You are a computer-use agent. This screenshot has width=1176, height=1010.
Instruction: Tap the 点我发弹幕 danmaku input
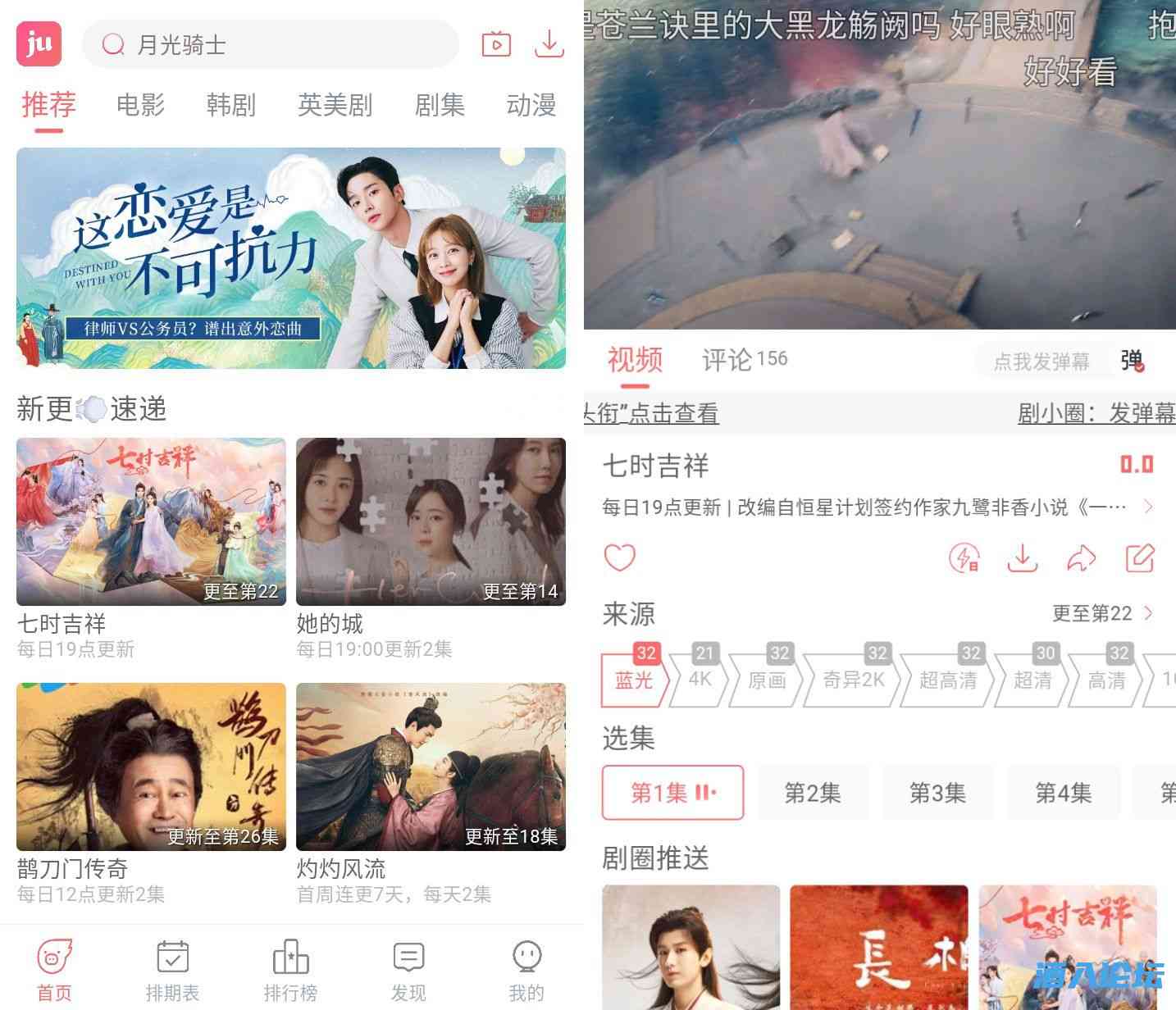point(1042,361)
